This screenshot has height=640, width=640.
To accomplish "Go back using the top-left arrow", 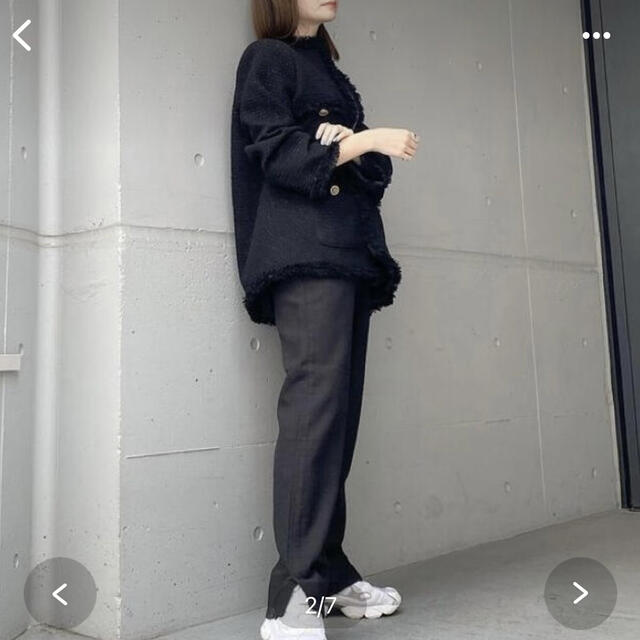I will (22, 35).
